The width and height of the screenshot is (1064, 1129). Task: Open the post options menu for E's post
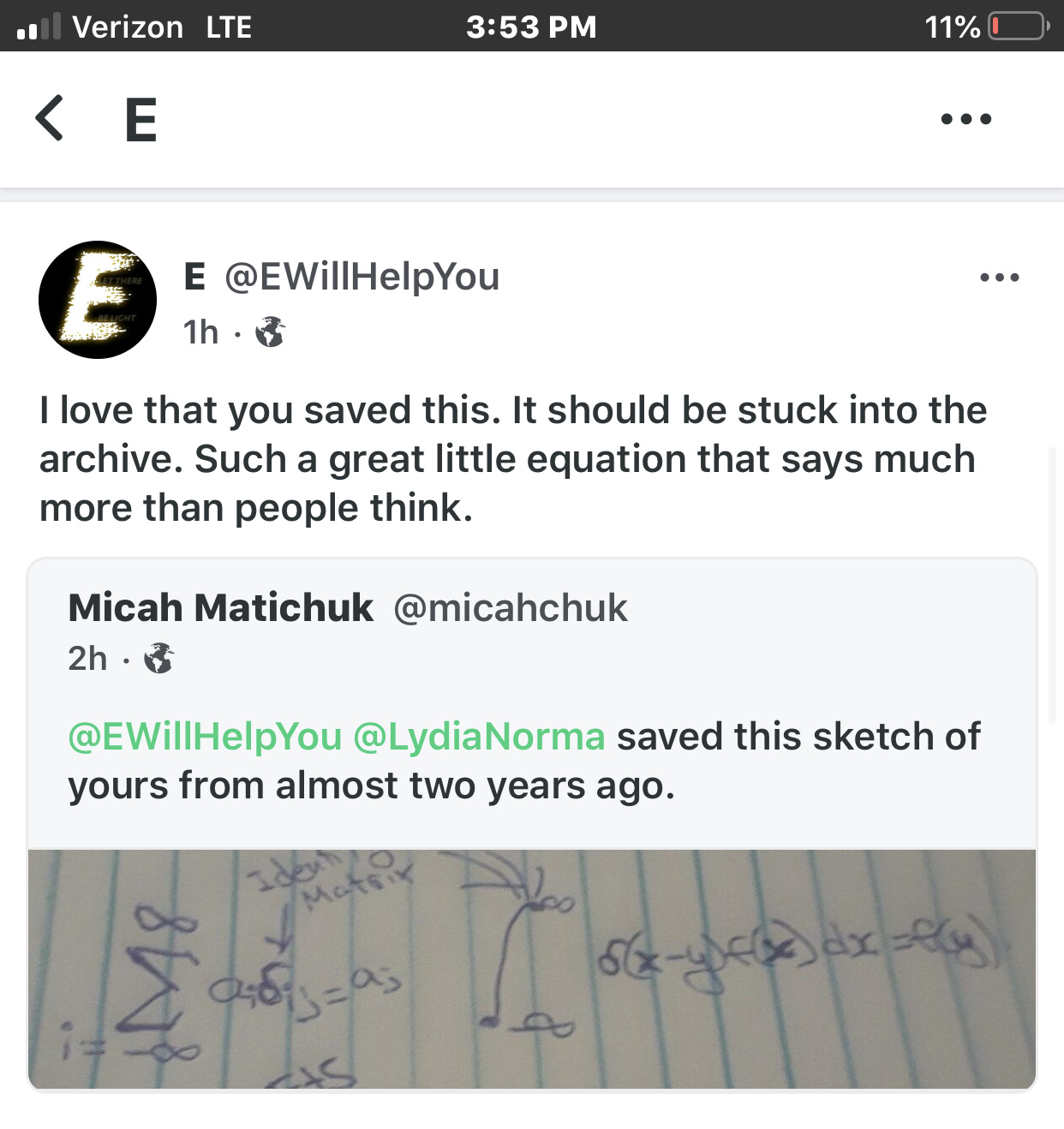coord(999,278)
